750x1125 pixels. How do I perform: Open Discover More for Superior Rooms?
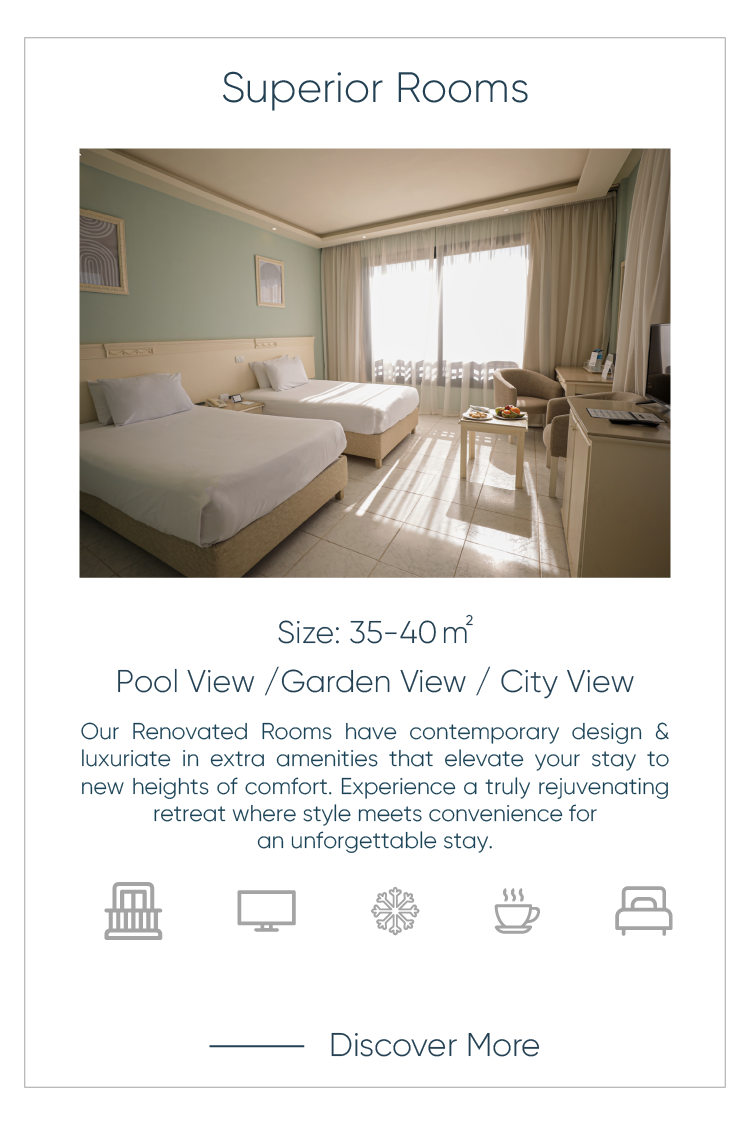pyautogui.click(x=433, y=1045)
